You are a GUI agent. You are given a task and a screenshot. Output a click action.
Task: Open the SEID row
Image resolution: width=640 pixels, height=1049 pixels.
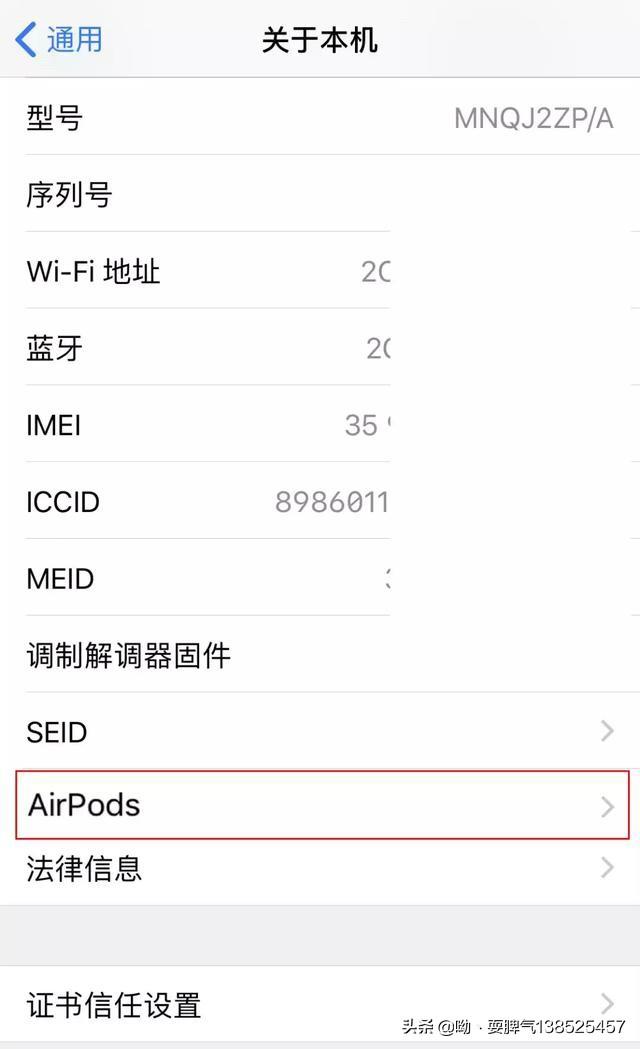click(320, 732)
